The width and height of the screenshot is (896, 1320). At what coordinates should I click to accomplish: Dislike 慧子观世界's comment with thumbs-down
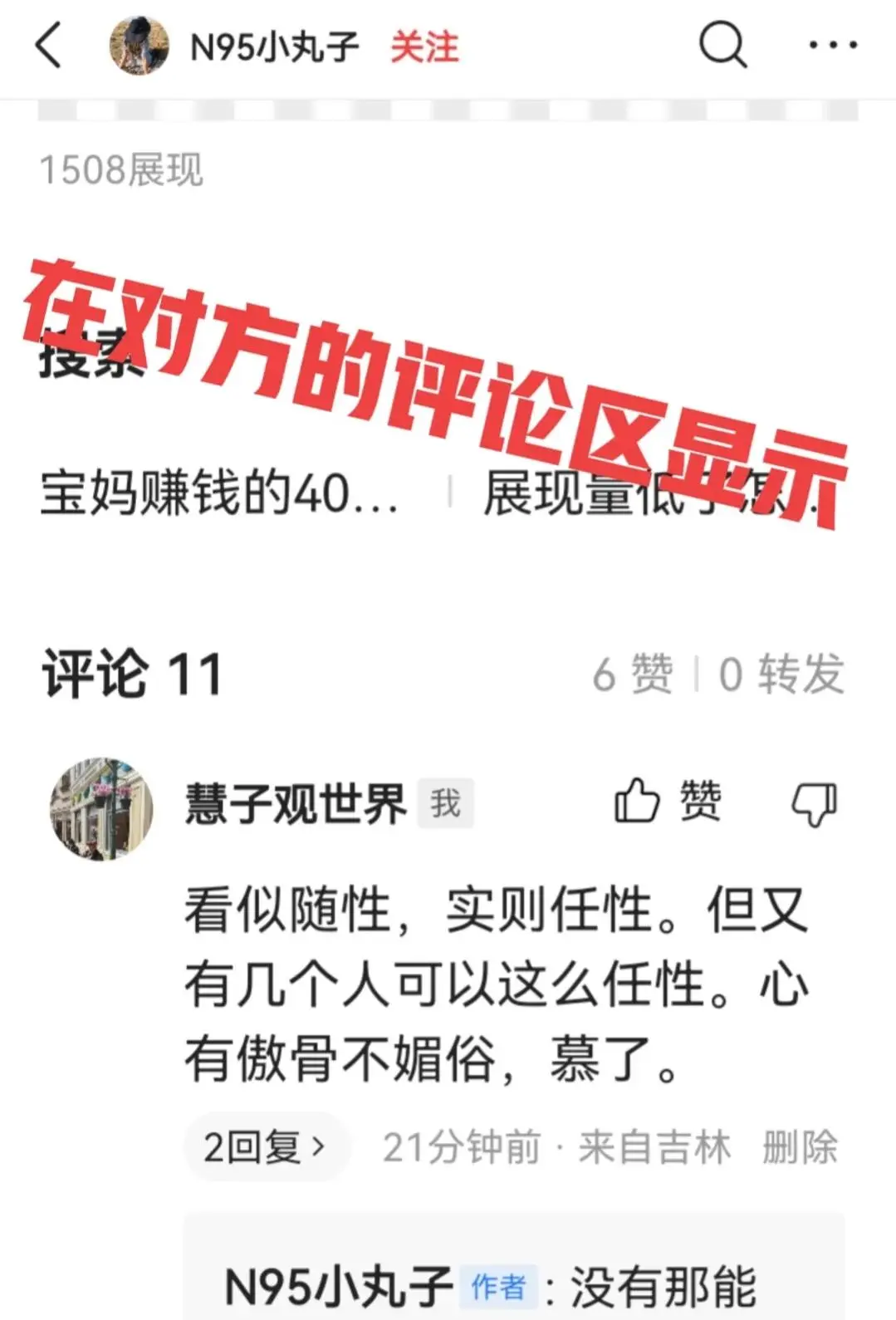point(814,803)
